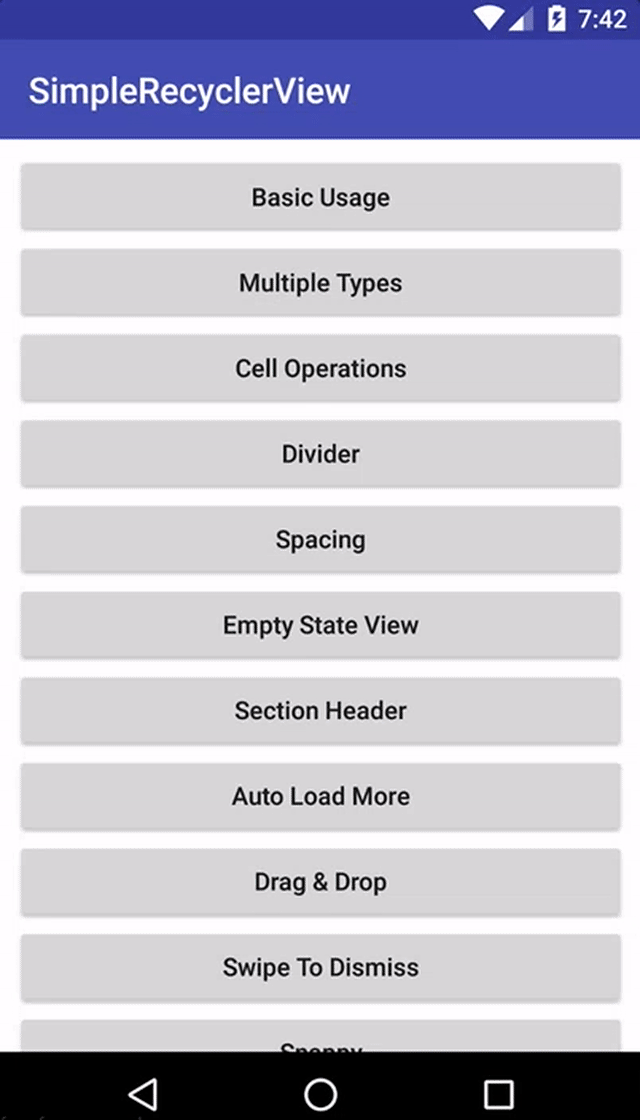Open recent apps from navigation bar
The width and height of the screenshot is (640, 1120).
pos(498,1093)
